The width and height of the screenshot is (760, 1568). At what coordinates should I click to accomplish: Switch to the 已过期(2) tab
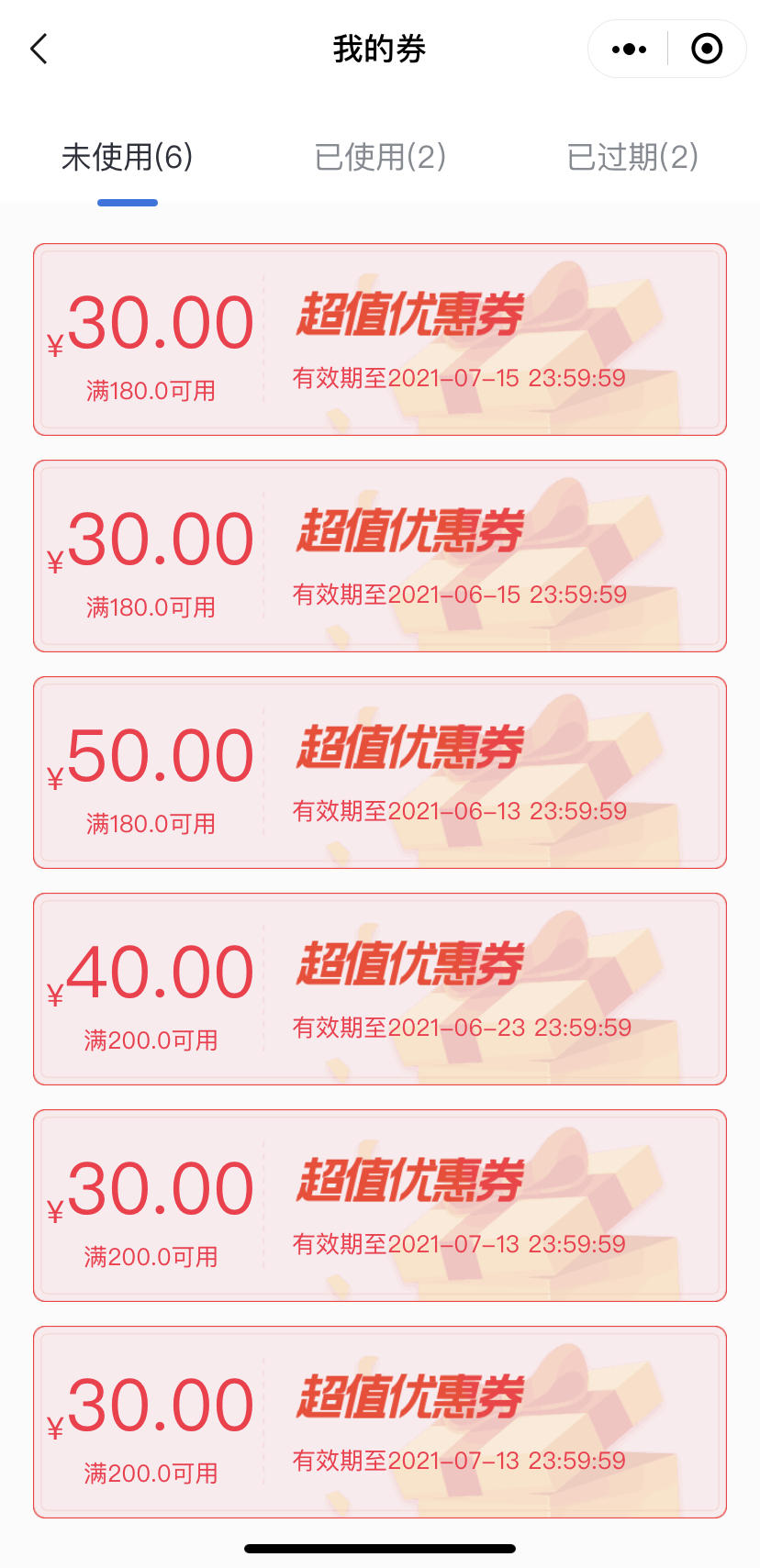633,157
